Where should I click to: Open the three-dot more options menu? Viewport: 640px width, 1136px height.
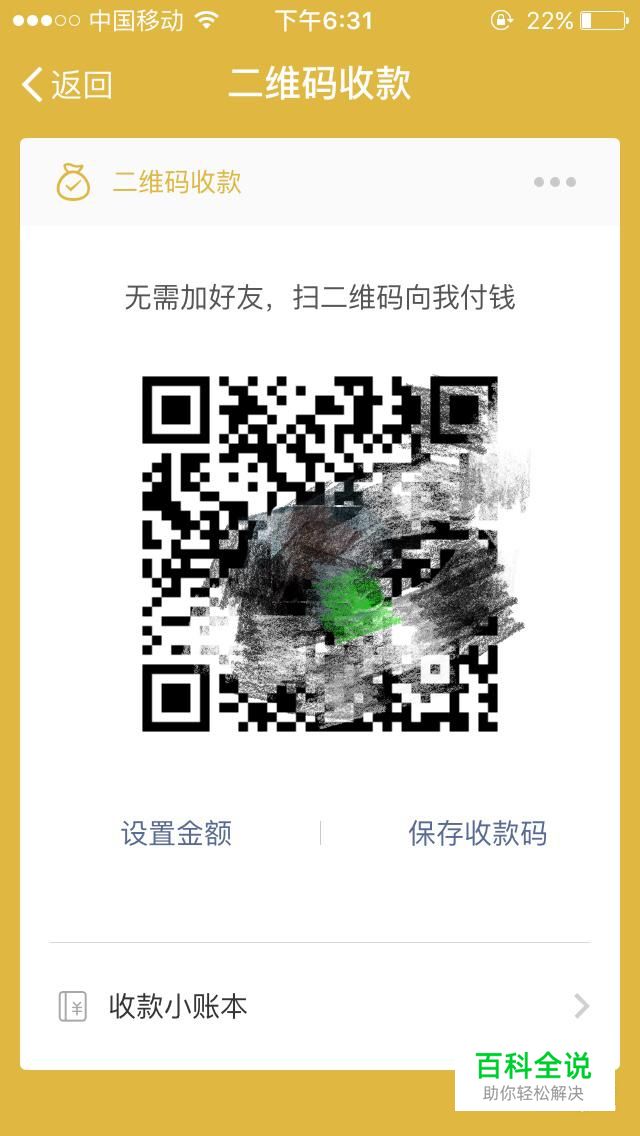click(x=554, y=182)
